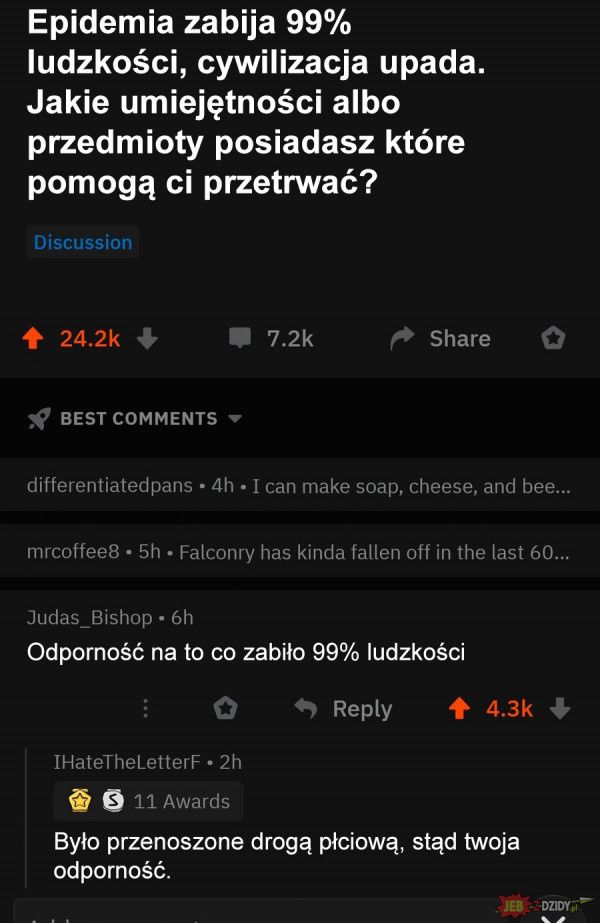This screenshot has width=600, height=923.
Task: Open the overflow menu on Judas_Bishop's comment
Action: pos(145,709)
